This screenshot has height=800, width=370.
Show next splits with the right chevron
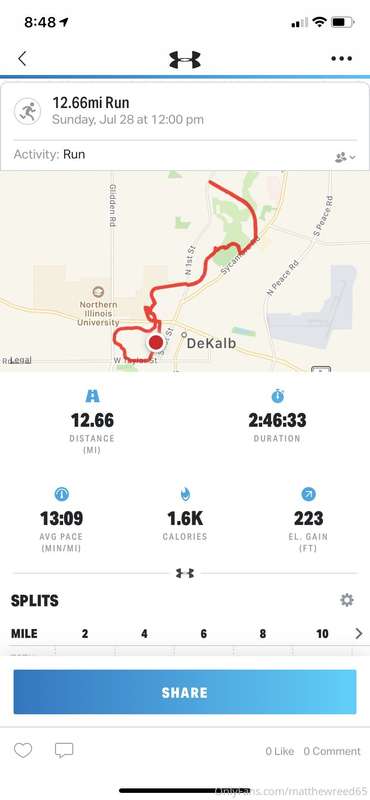point(359,634)
